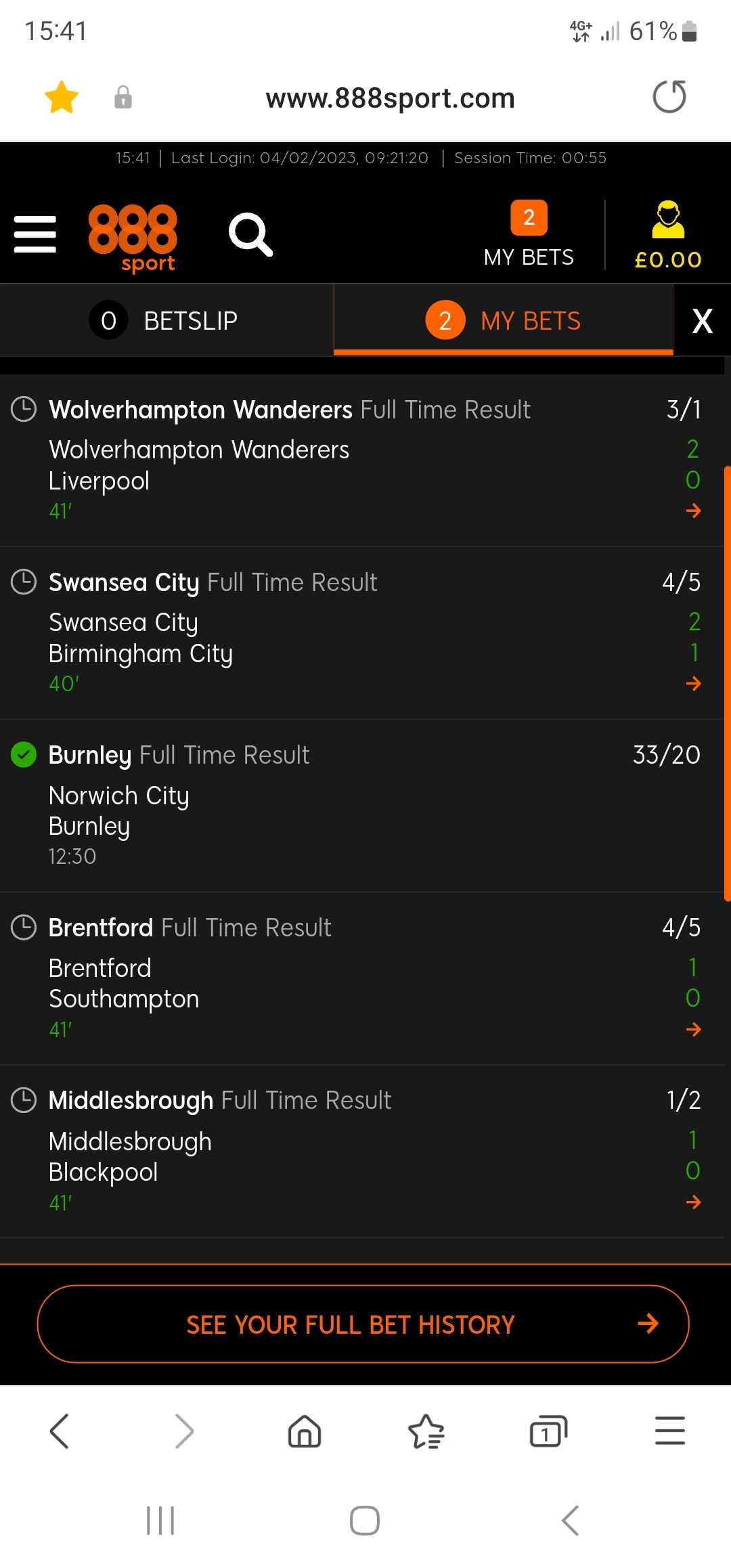Open the hamburger menu next to 888sport logo
Screen dimensions: 731x1568
point(35,234)
